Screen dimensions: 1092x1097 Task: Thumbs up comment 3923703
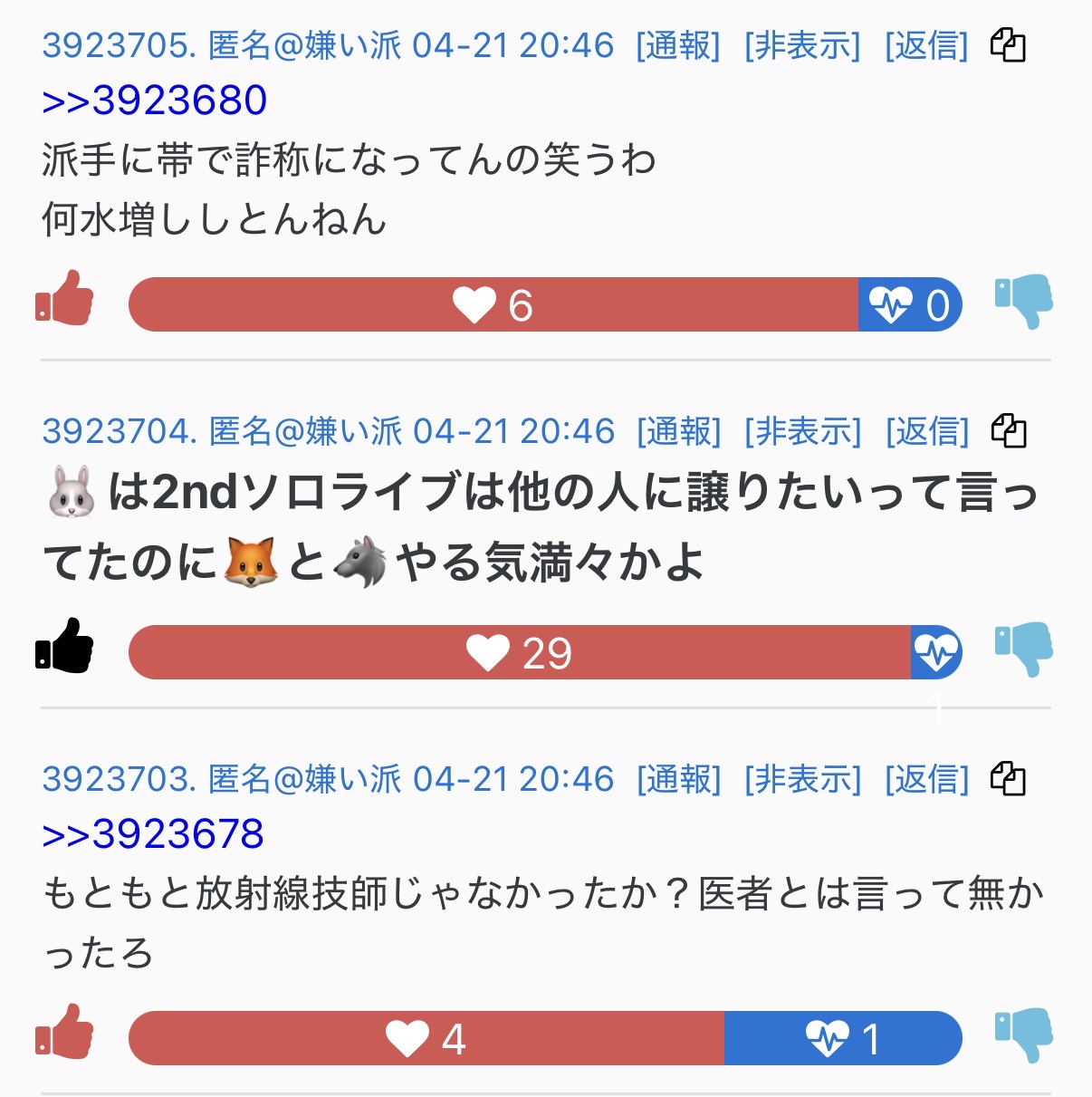[x=65, y=1034]
